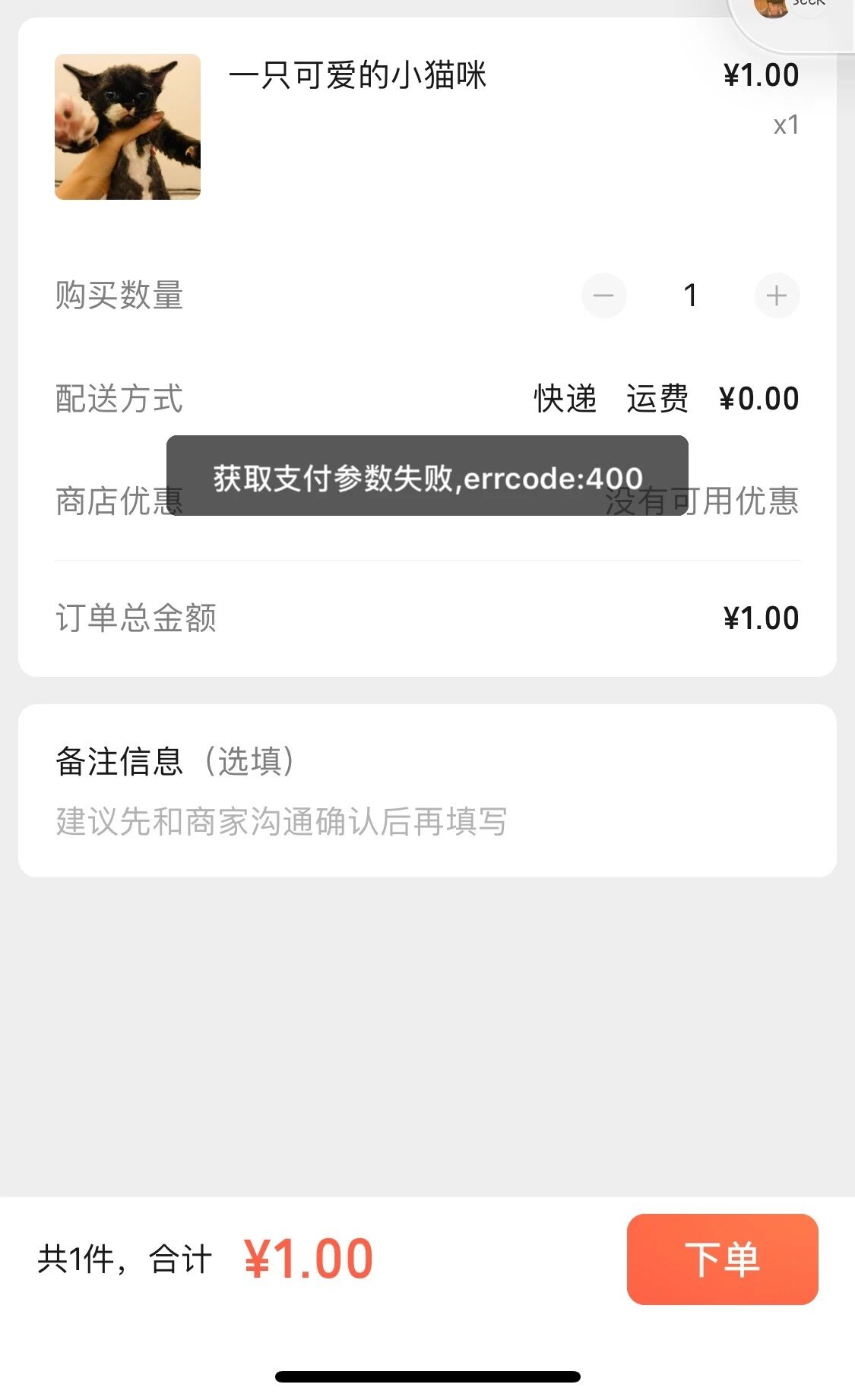Image resolution: width=855 pixels, height=1400 pixels.
Task: Decrease purchase quantity with minus button
Action: point(604,295)
